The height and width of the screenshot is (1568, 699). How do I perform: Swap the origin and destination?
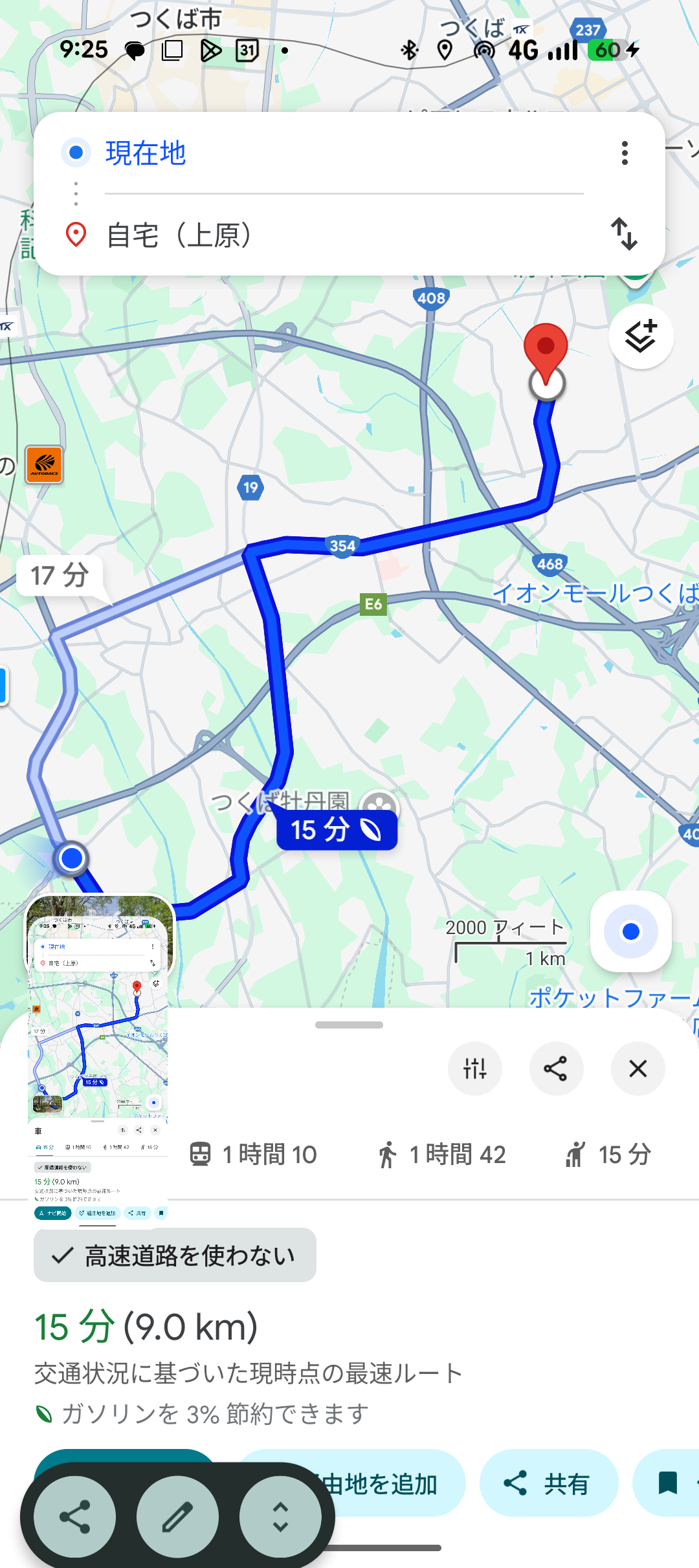point(625,234)
